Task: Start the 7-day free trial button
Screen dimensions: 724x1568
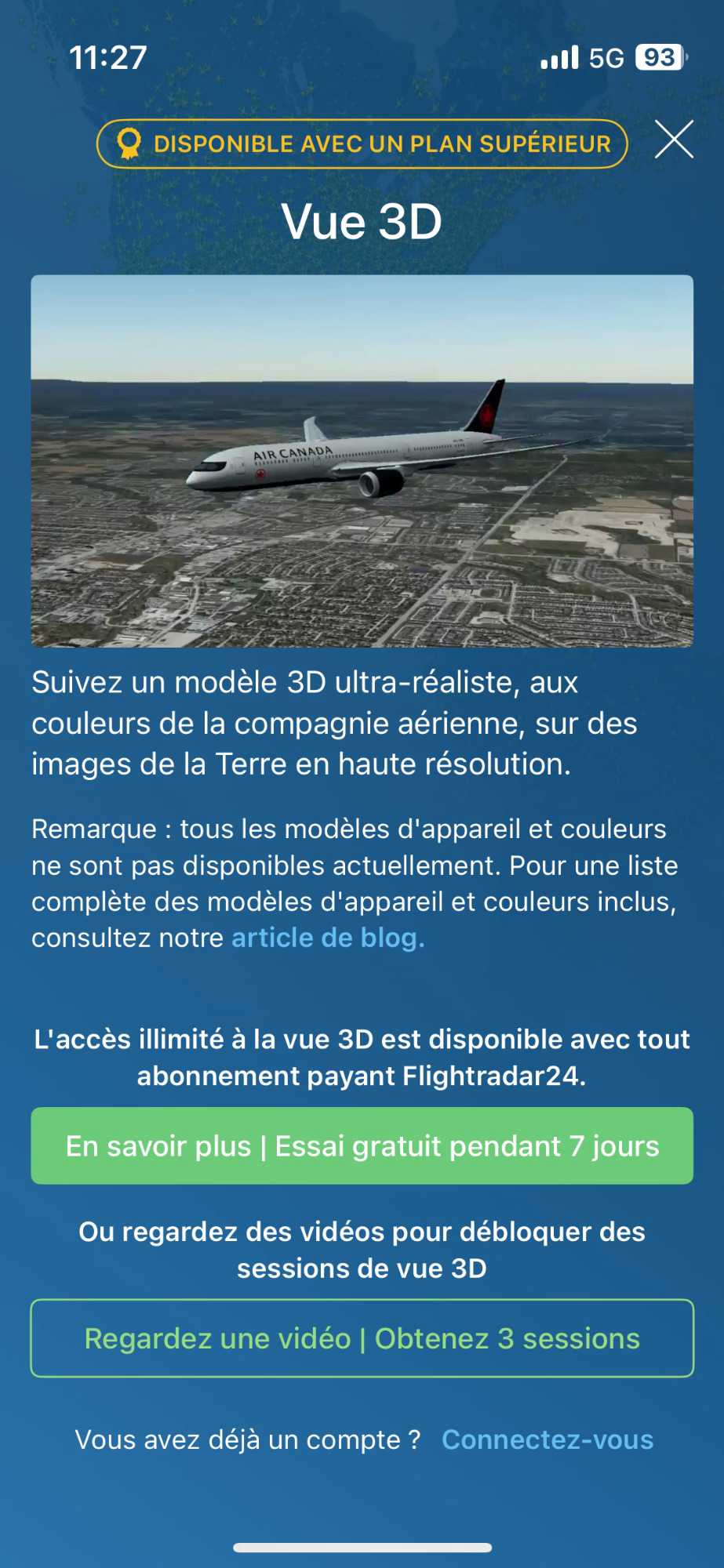Action: coord(362,1145)
